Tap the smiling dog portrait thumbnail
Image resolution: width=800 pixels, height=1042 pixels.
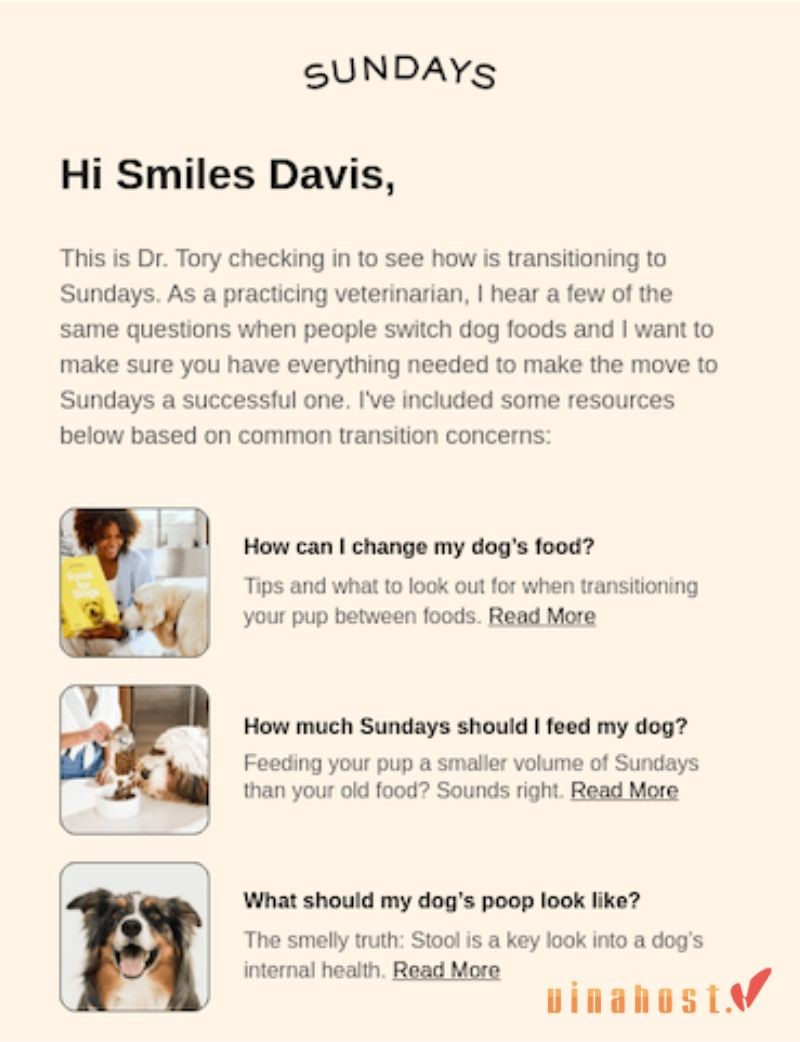[x=135, y=936]
